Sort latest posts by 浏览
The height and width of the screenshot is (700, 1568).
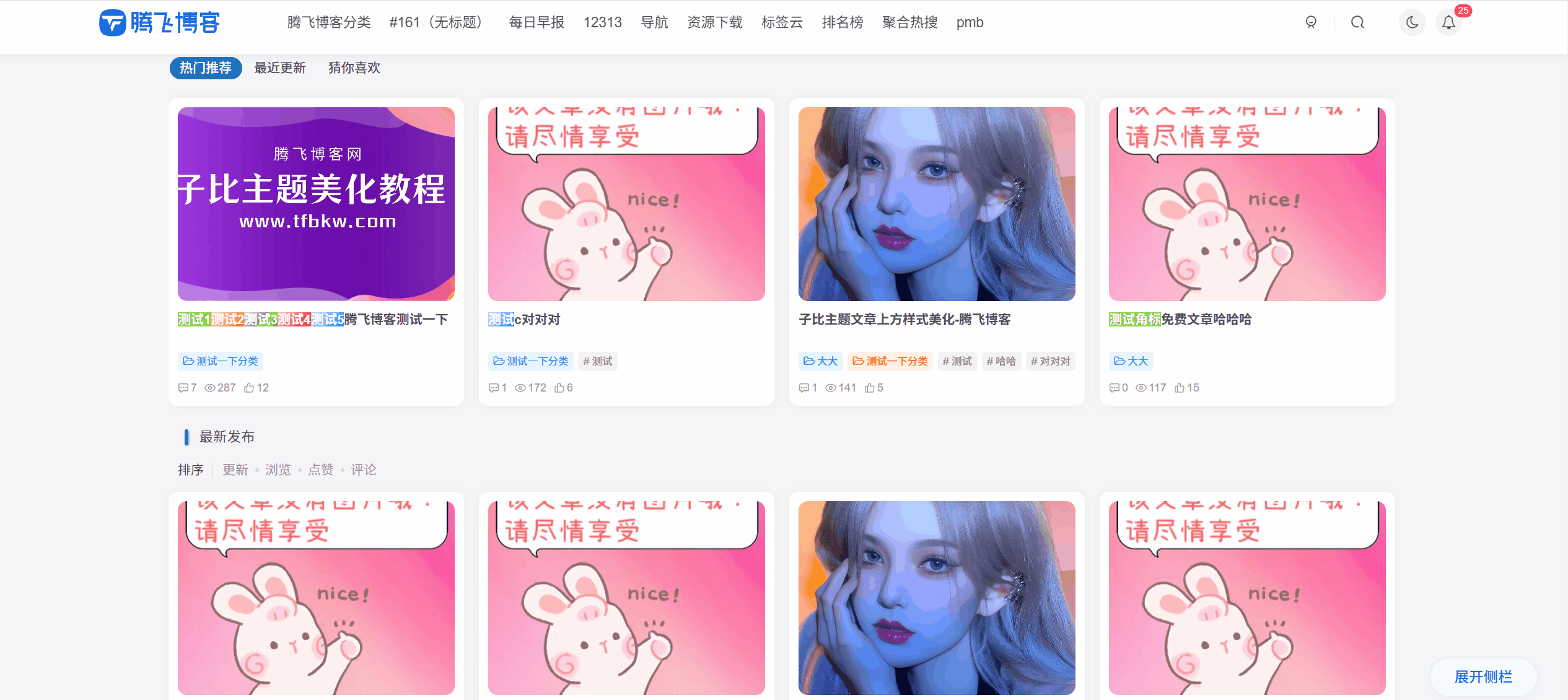pyautogui.click(x=278, y=470)
